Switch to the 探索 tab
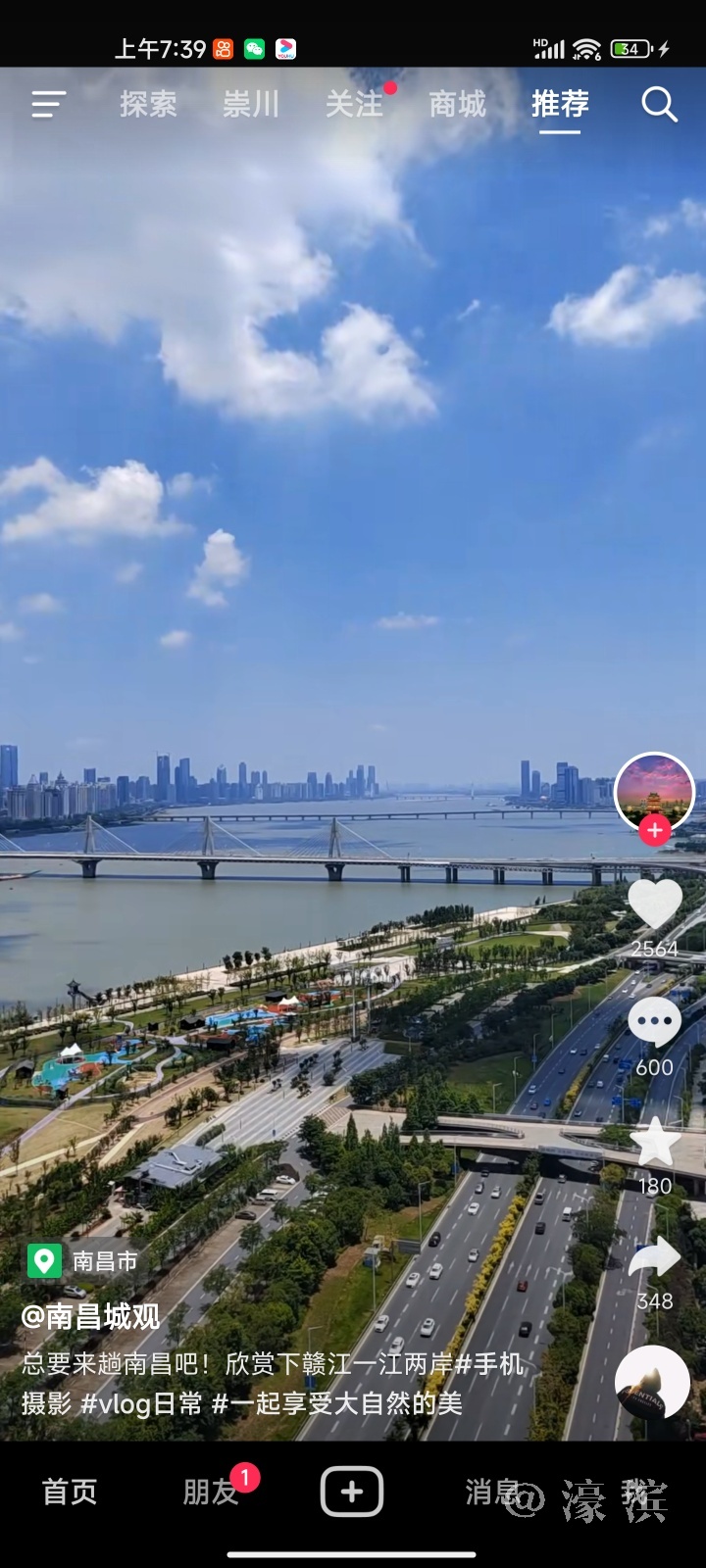The height and width of the screenshot is (1568, 706). point(148,104)
